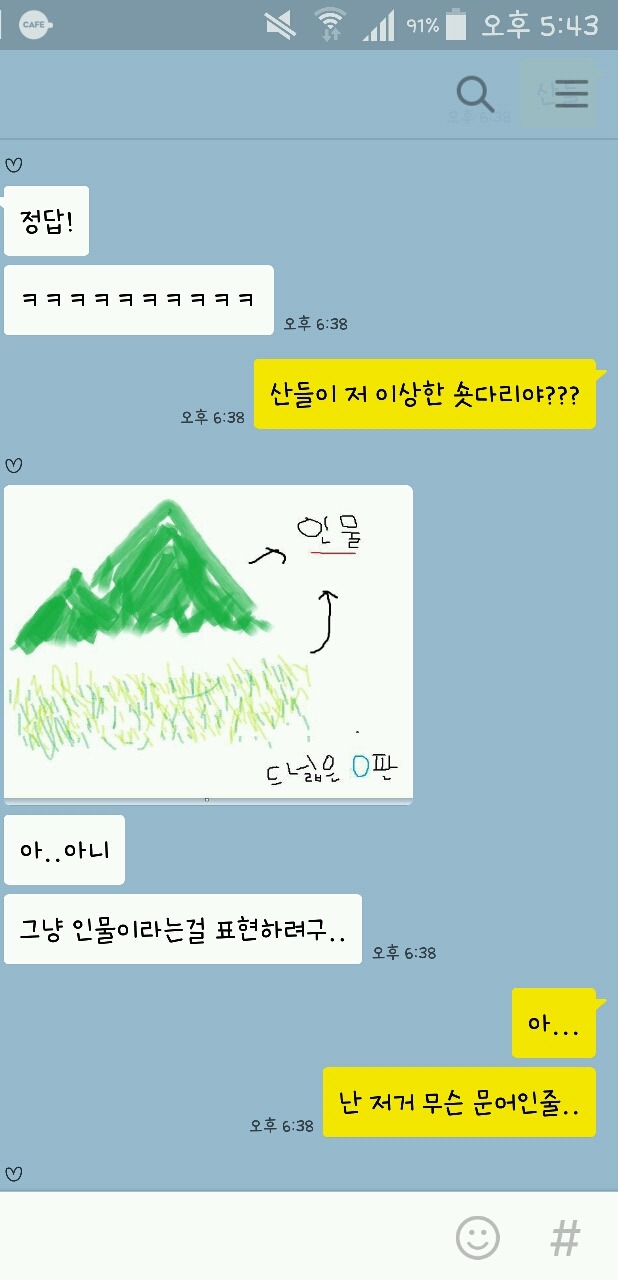Open the emoticon picker
The image size is (618, 1280).
[x=477, y=1238]
